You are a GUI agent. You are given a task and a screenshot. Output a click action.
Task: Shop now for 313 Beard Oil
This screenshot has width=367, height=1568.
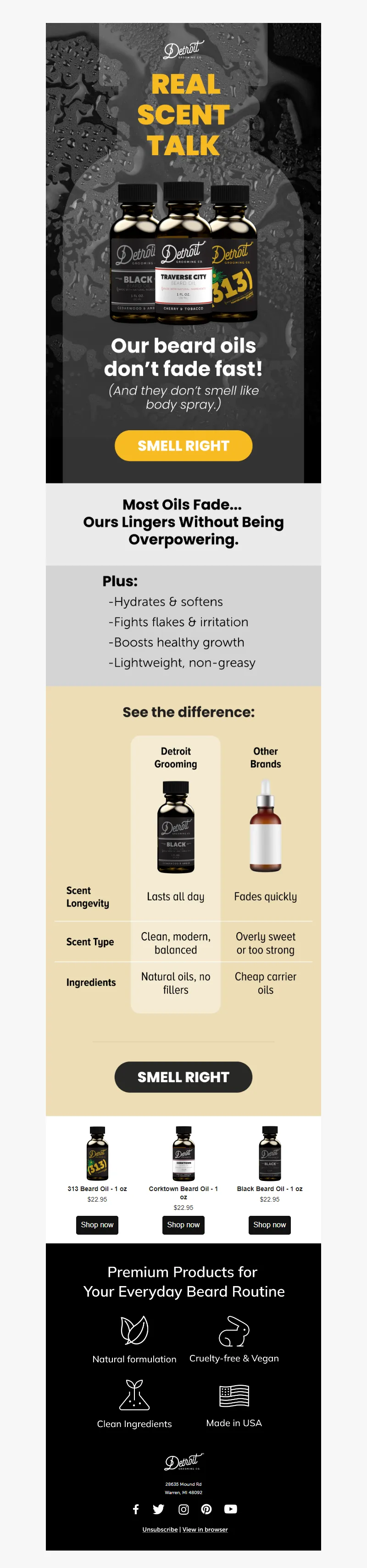coord(97,1225)
